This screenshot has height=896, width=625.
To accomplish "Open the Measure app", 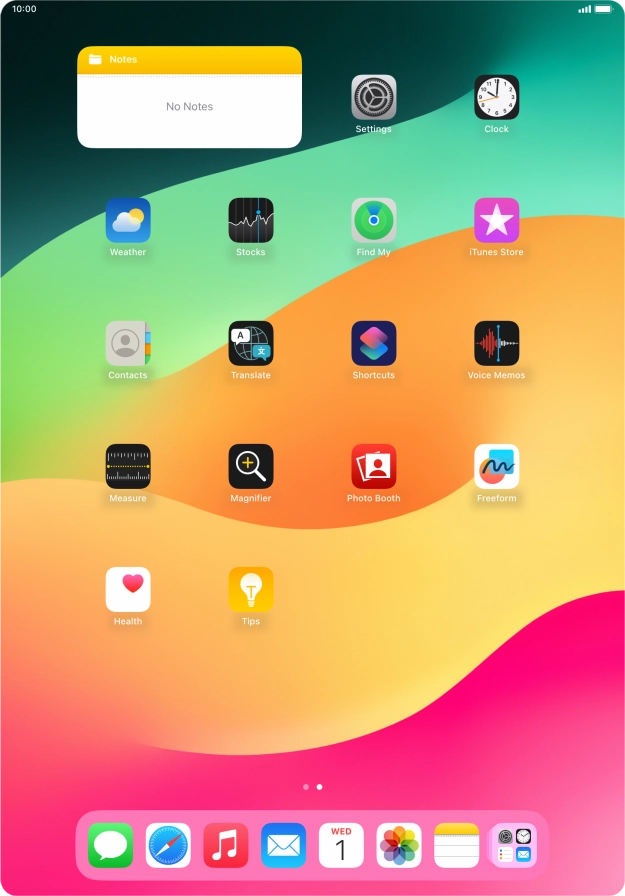I will (x=128, y=466).
